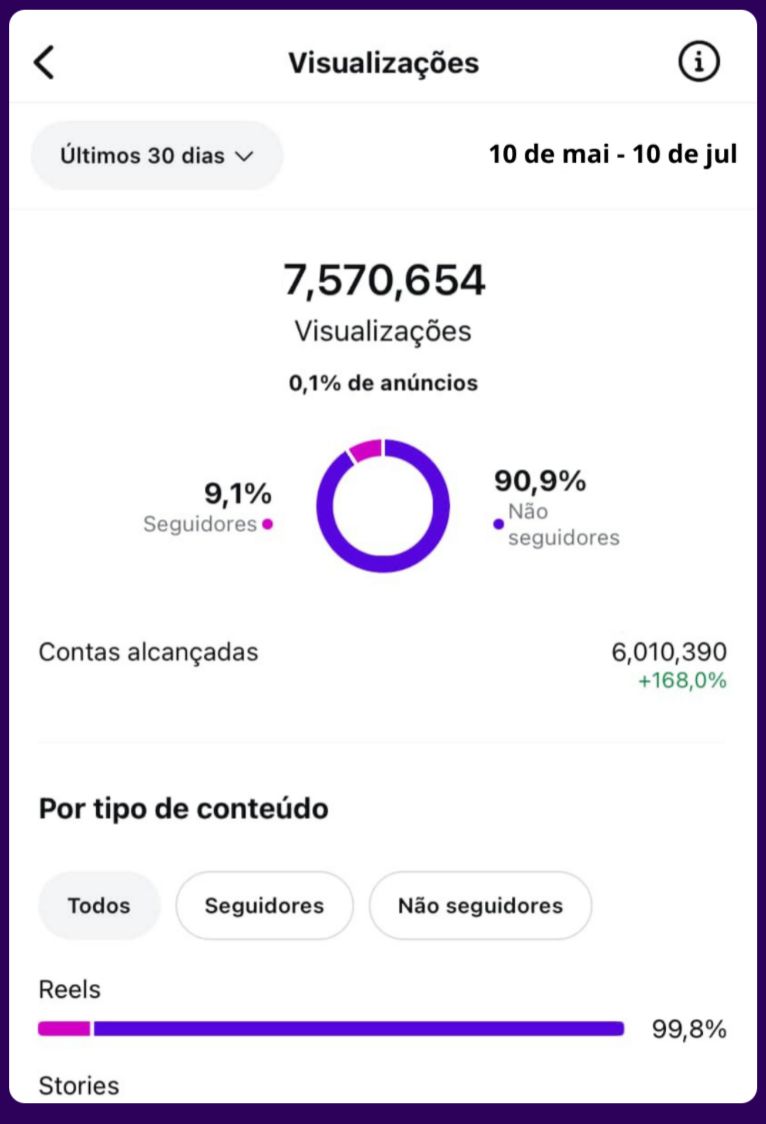Click the date range 10 de mai - 10 de jul

click(613, 154)
